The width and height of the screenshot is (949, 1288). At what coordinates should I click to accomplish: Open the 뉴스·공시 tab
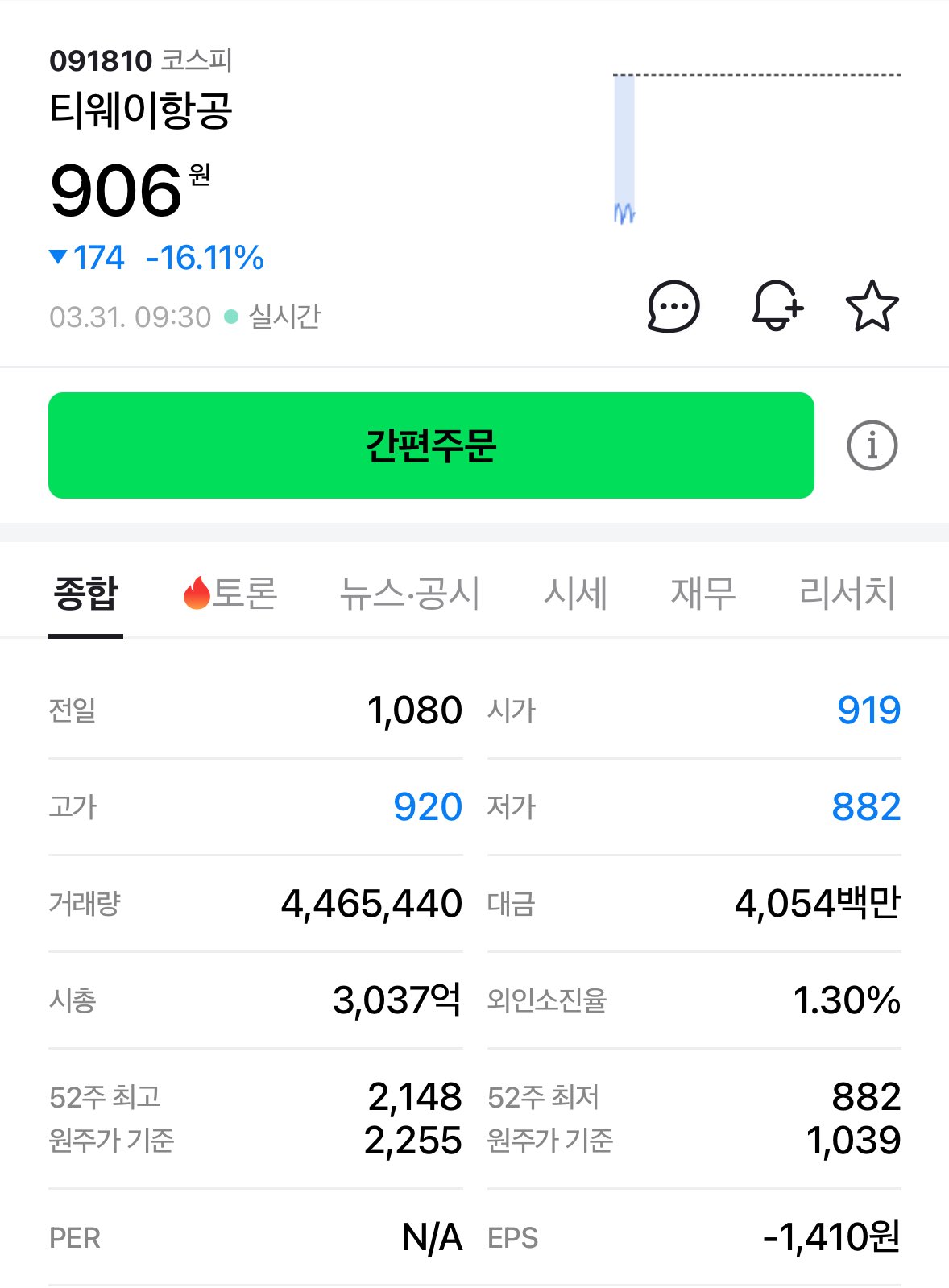pos(409,594)
